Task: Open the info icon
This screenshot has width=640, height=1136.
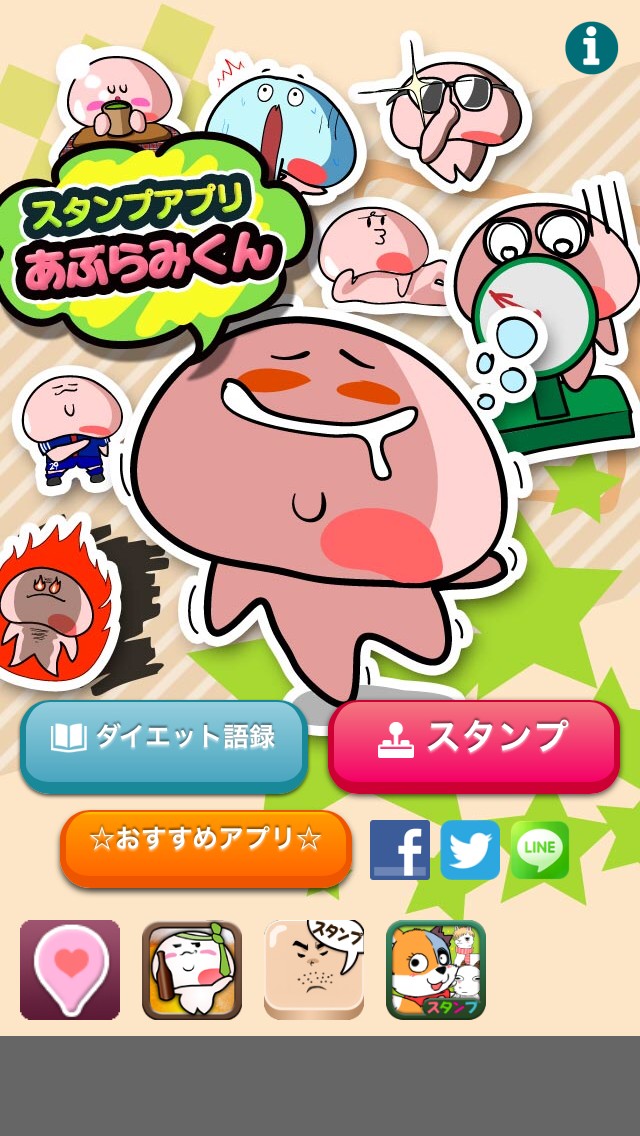Action: tap(591, 48)
